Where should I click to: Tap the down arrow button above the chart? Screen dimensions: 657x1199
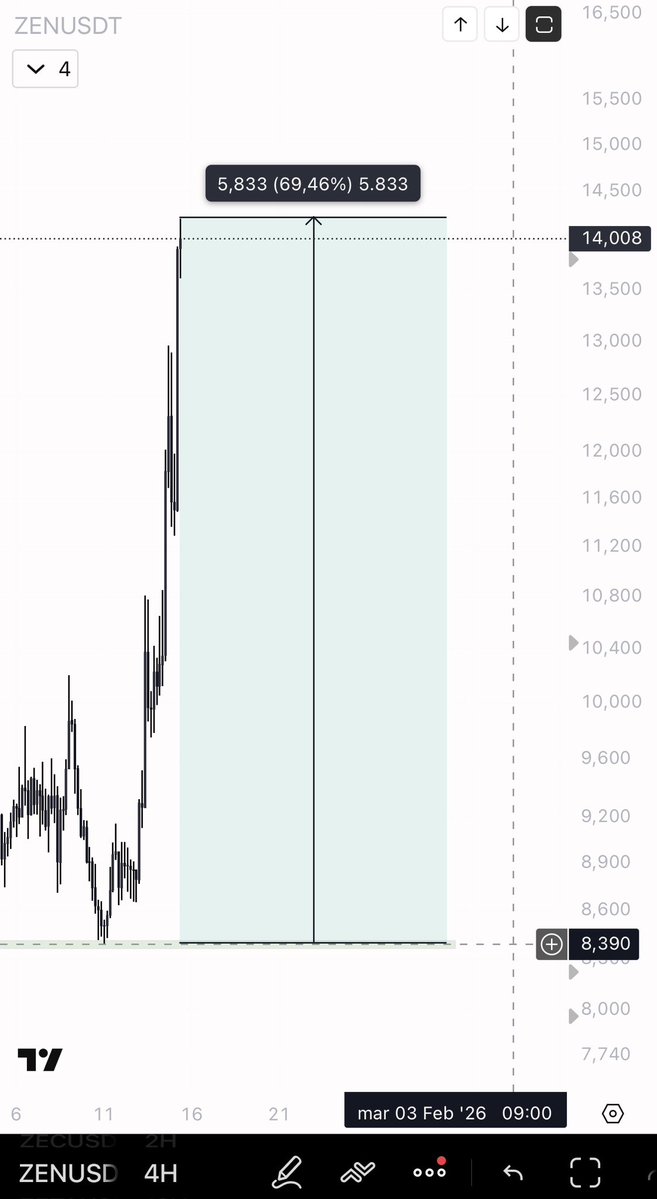(502, 25)
